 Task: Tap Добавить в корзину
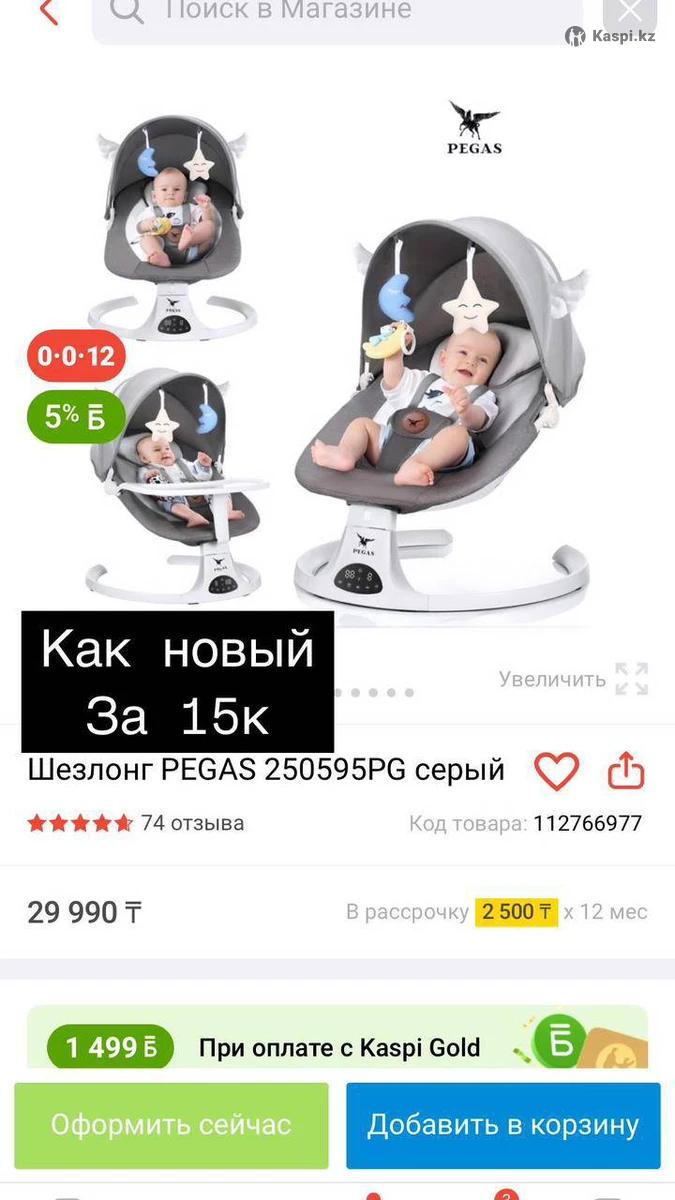pyautogui.click(x=503, y=1125)
